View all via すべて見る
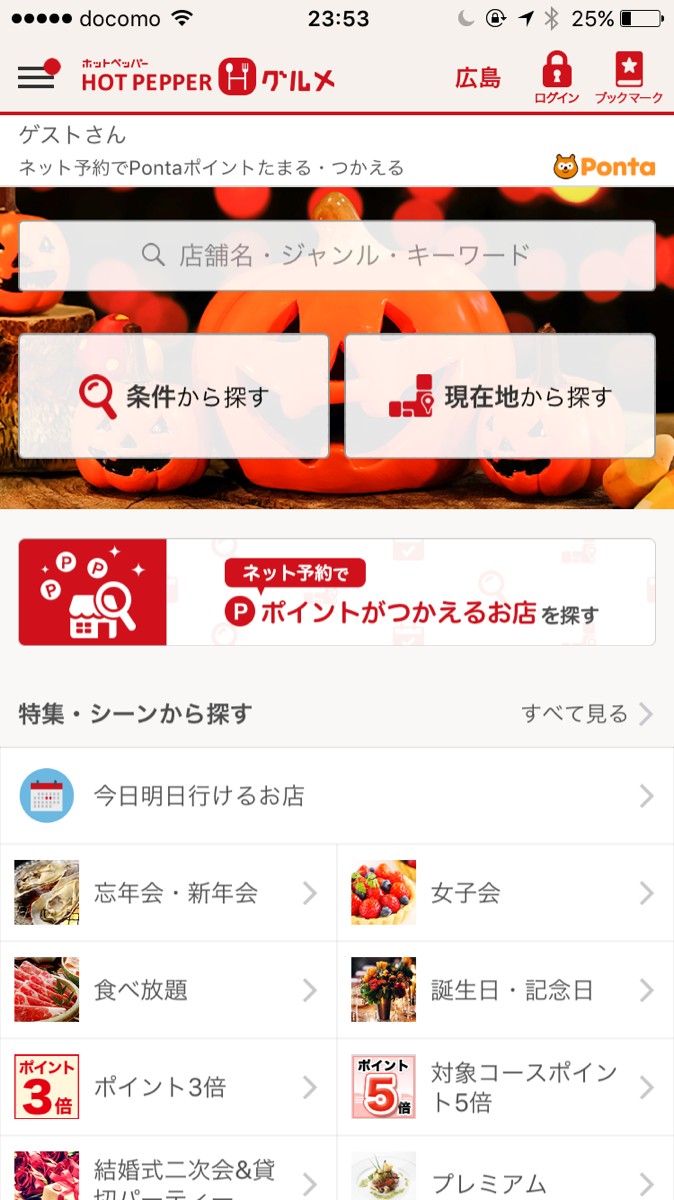This screenshot has width=674, height=1200. 586,714
